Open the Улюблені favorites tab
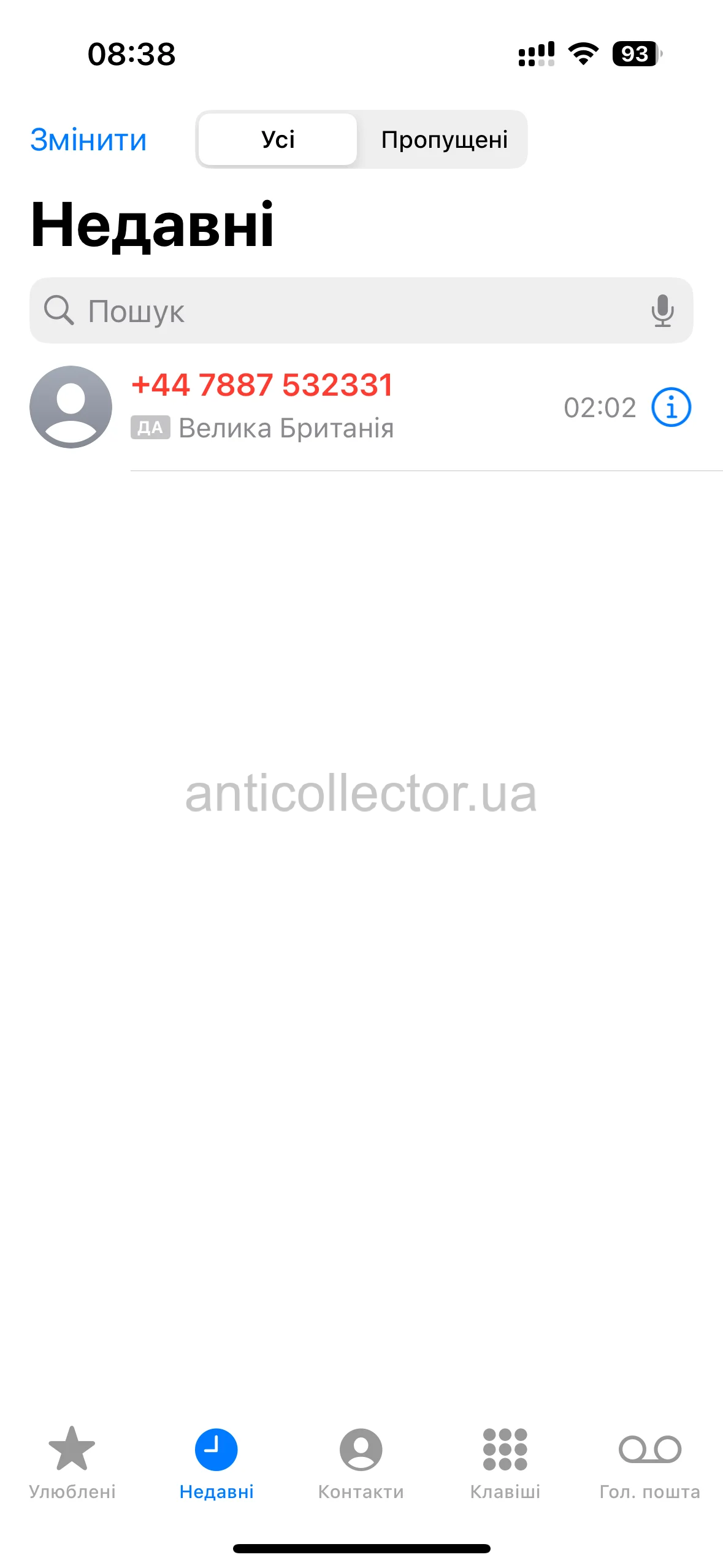Screen dimensions: 723x1568 point(72,1462)
